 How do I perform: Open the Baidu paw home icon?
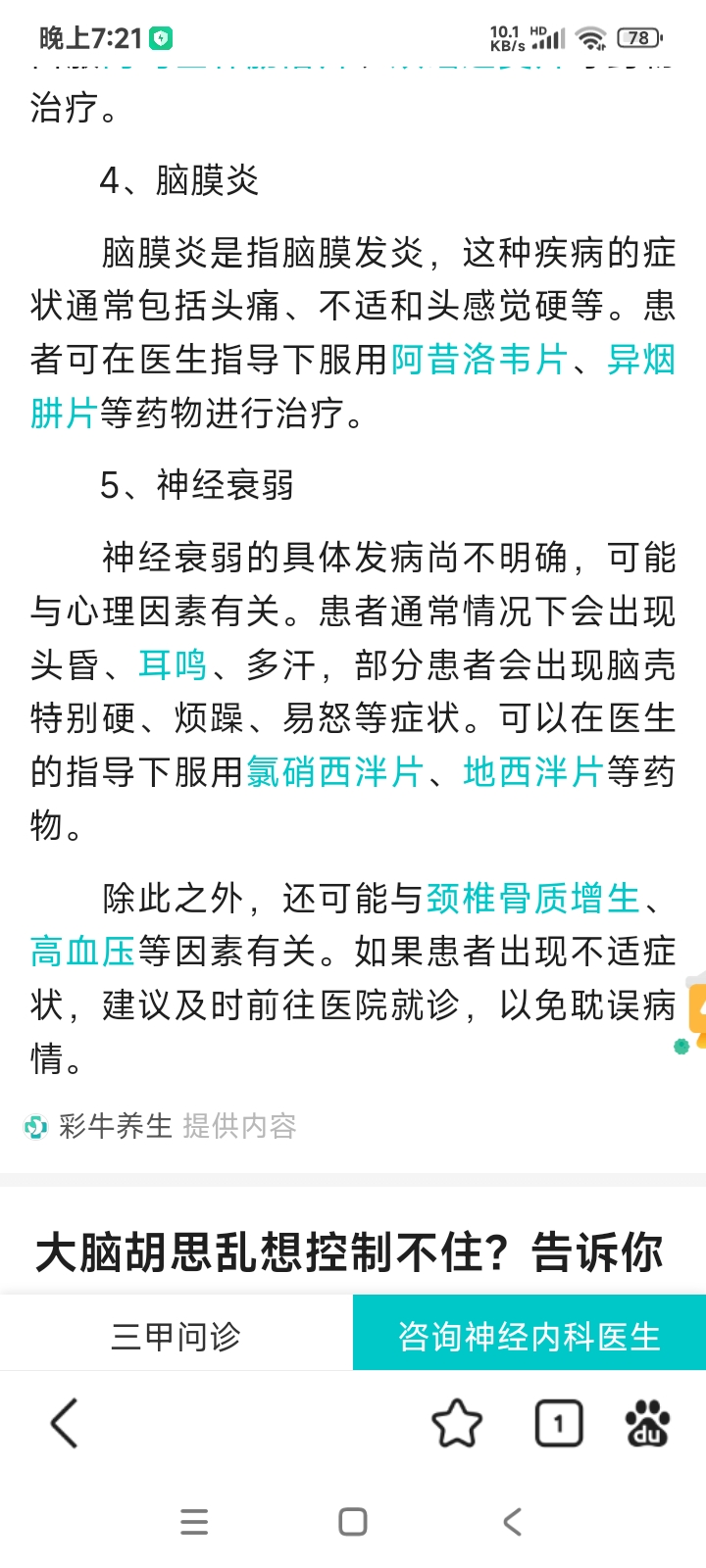(648, 1424)
